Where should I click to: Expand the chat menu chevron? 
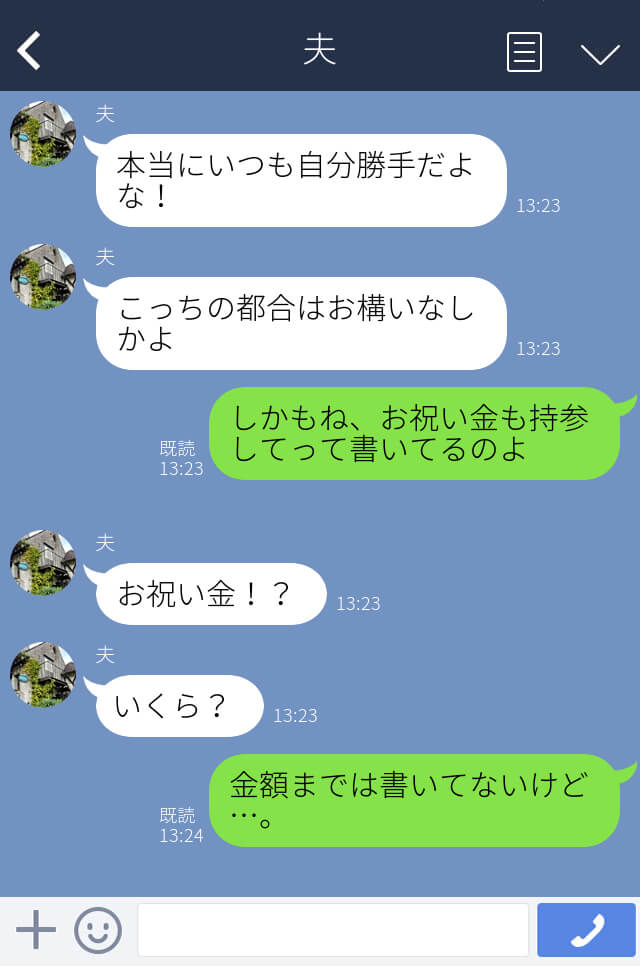click(x=600, y=53)
